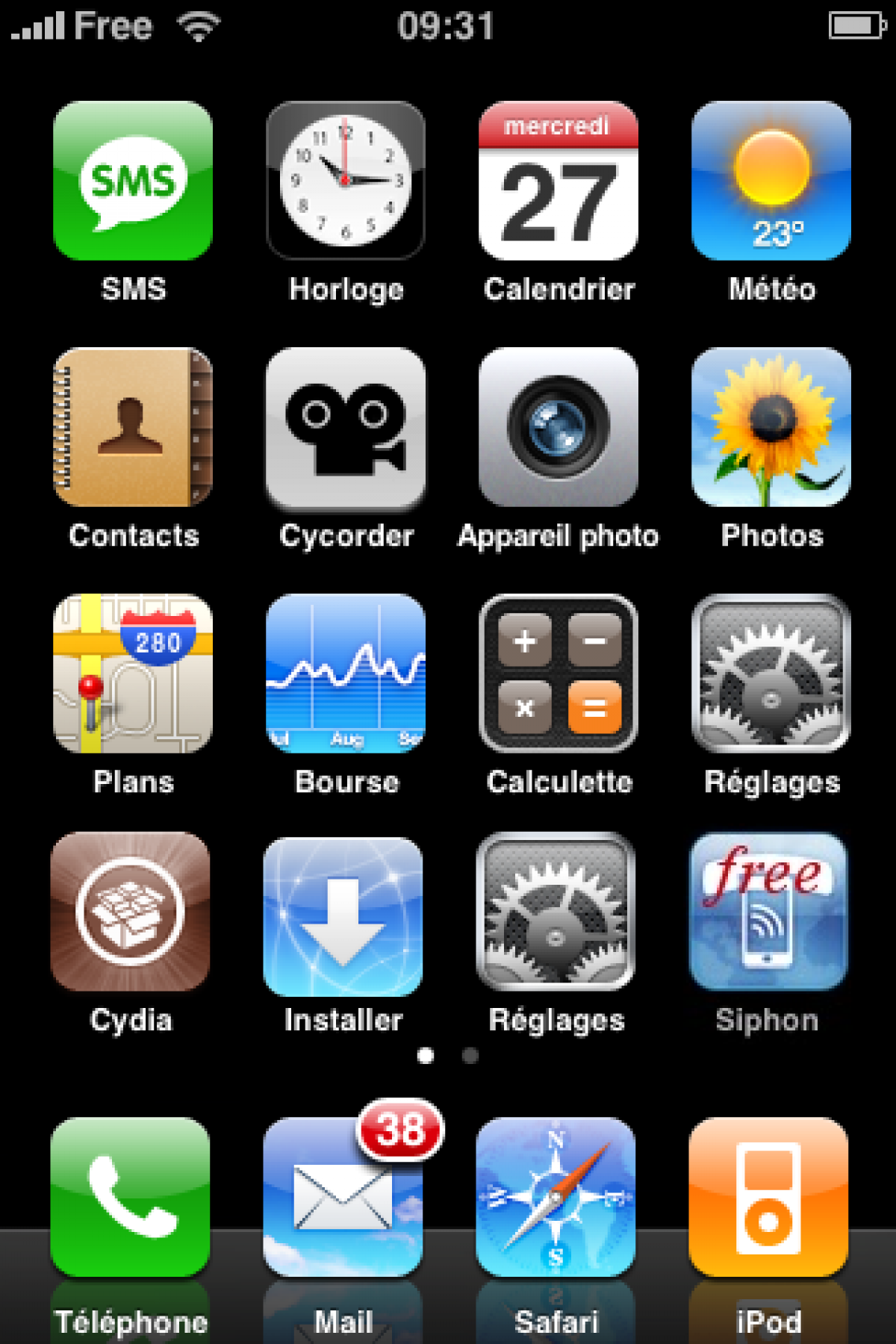Screen dimensions: 896x1344
Task: Launch the Cydia app
Action: click(131, 912)
